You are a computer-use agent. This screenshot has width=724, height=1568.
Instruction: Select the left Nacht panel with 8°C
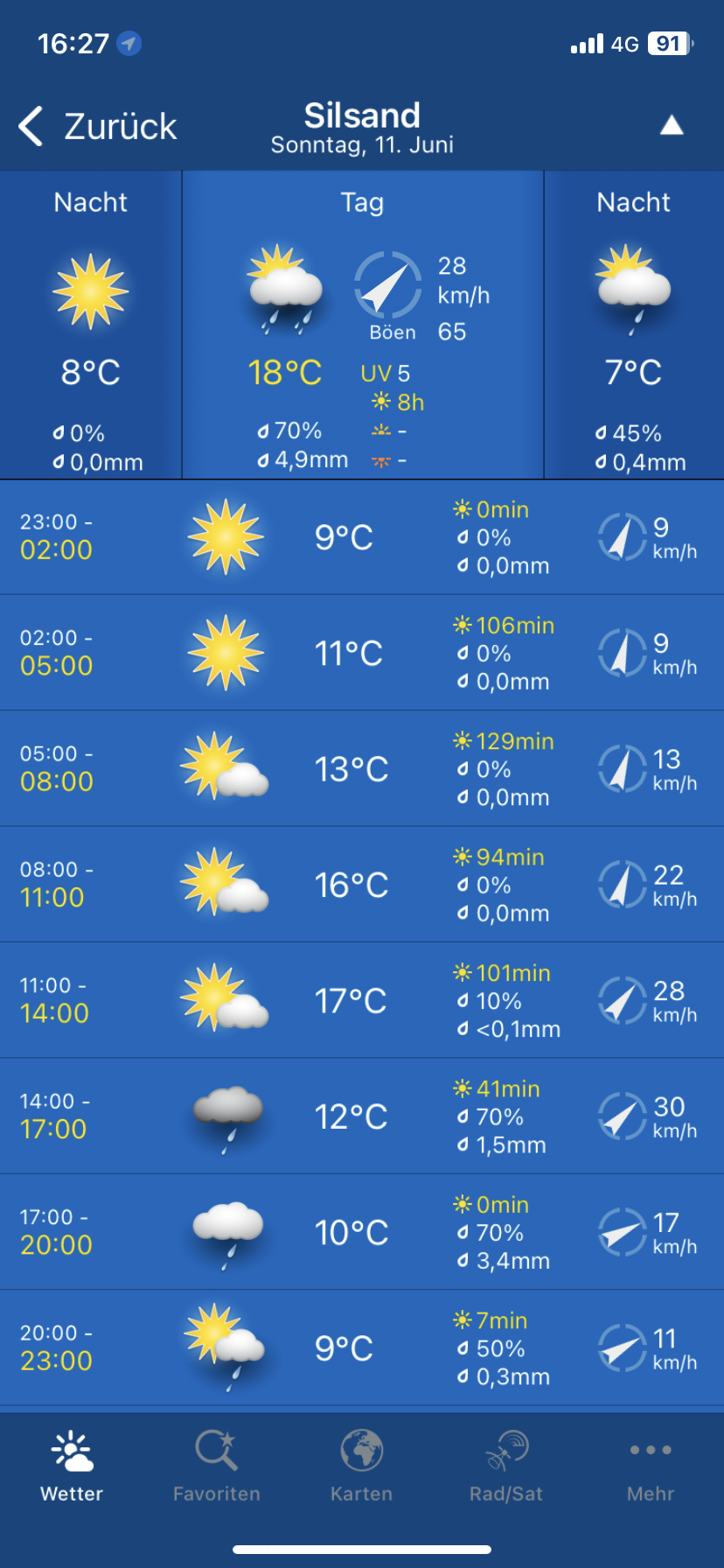point(91,325)
